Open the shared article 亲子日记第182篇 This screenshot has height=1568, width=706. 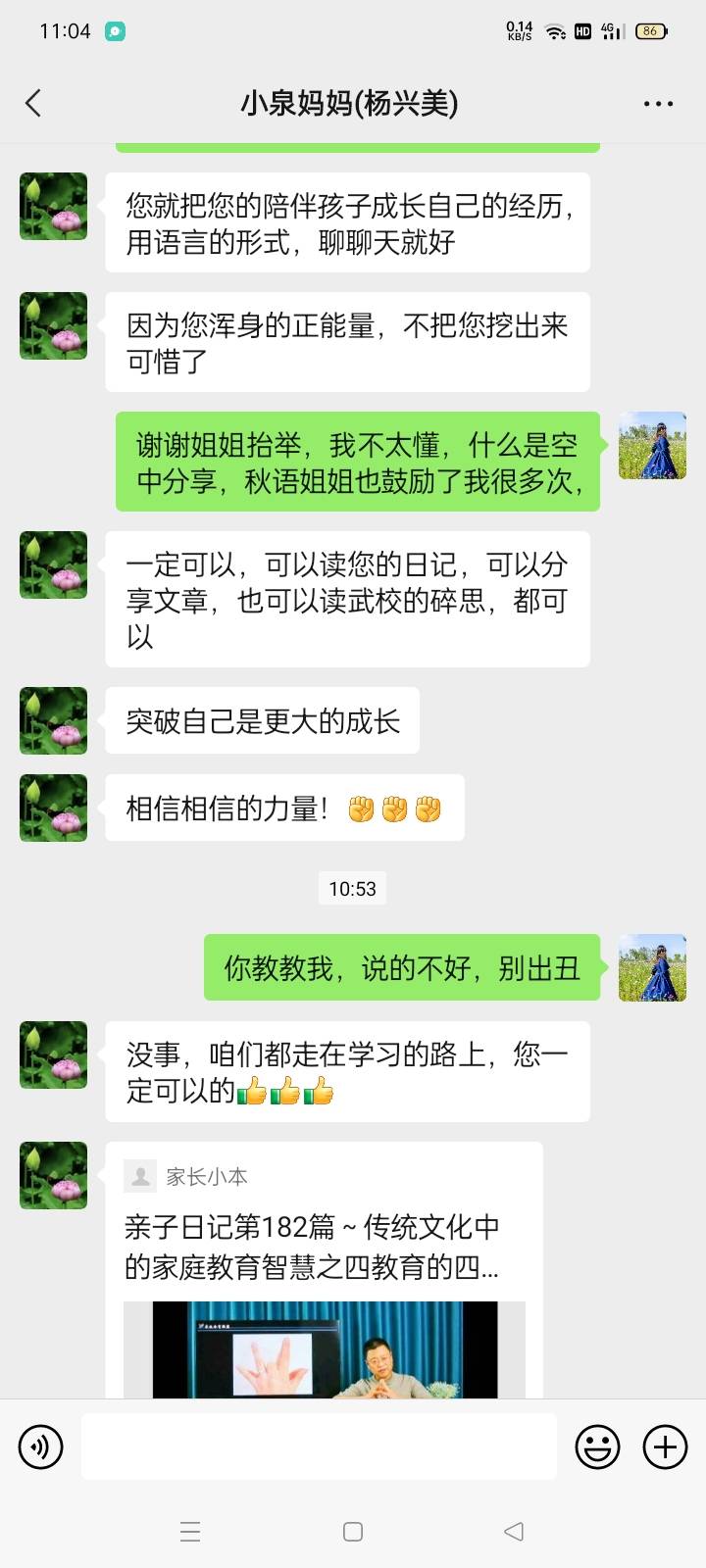tap(312, 1247)
